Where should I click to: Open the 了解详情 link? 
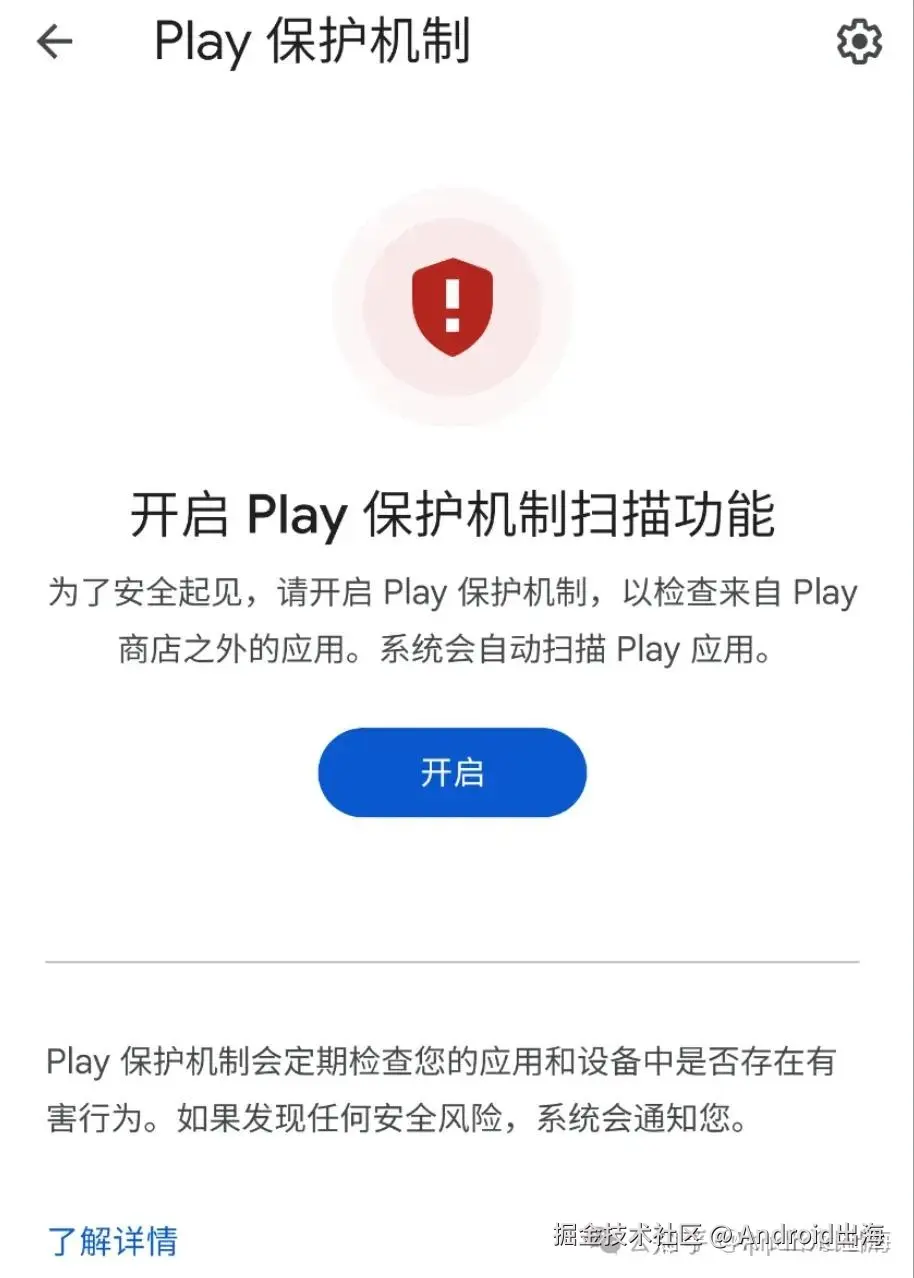tap(112, 1241)
